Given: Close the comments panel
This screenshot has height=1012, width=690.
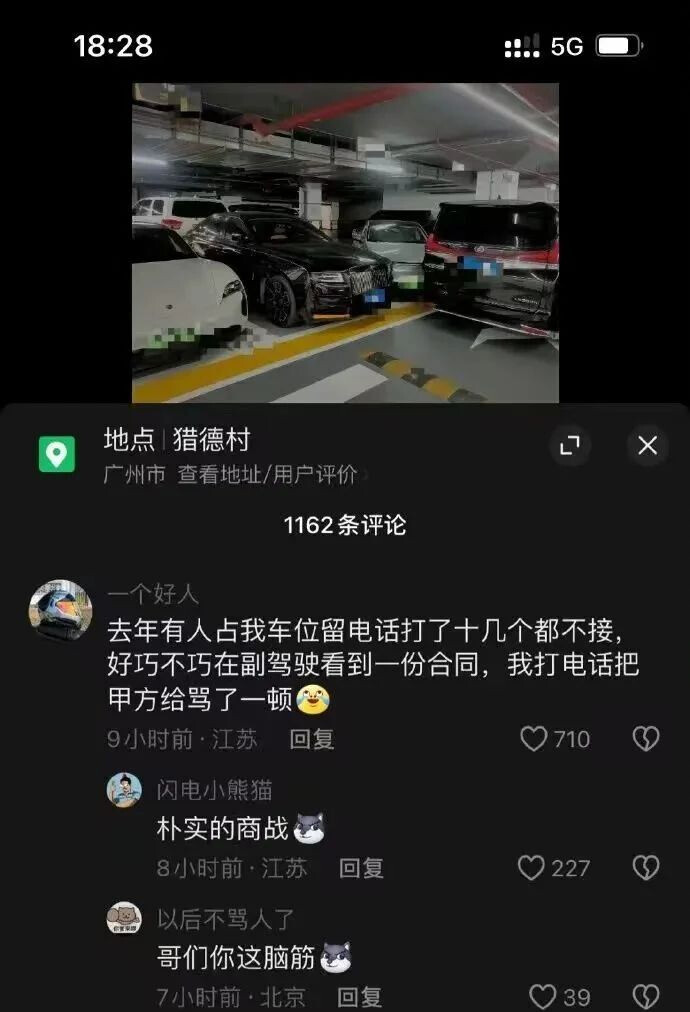Looking at the screenshot, I should tap(647, 446).
